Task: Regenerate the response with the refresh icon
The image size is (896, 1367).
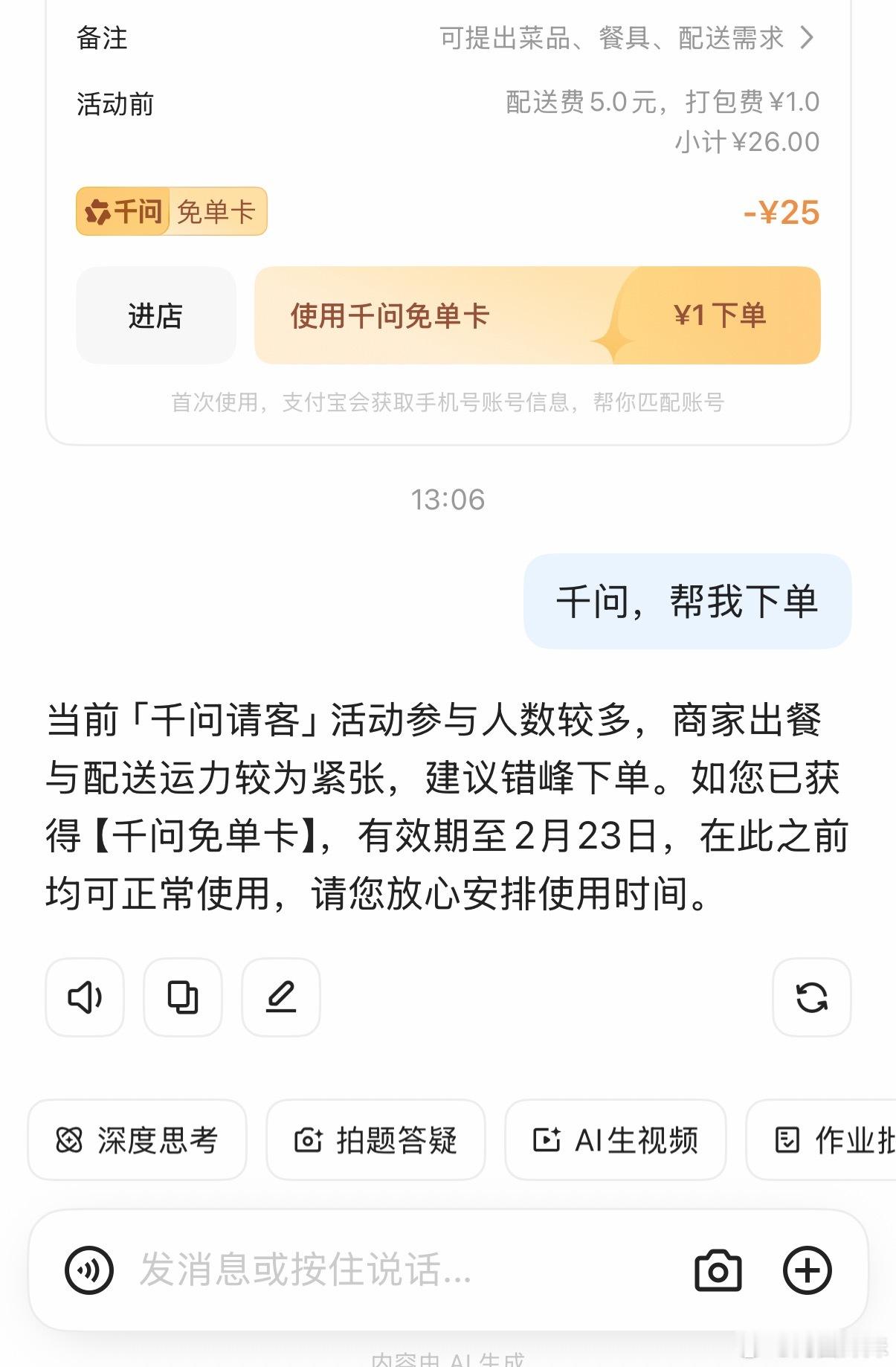Action: point(811,997)
